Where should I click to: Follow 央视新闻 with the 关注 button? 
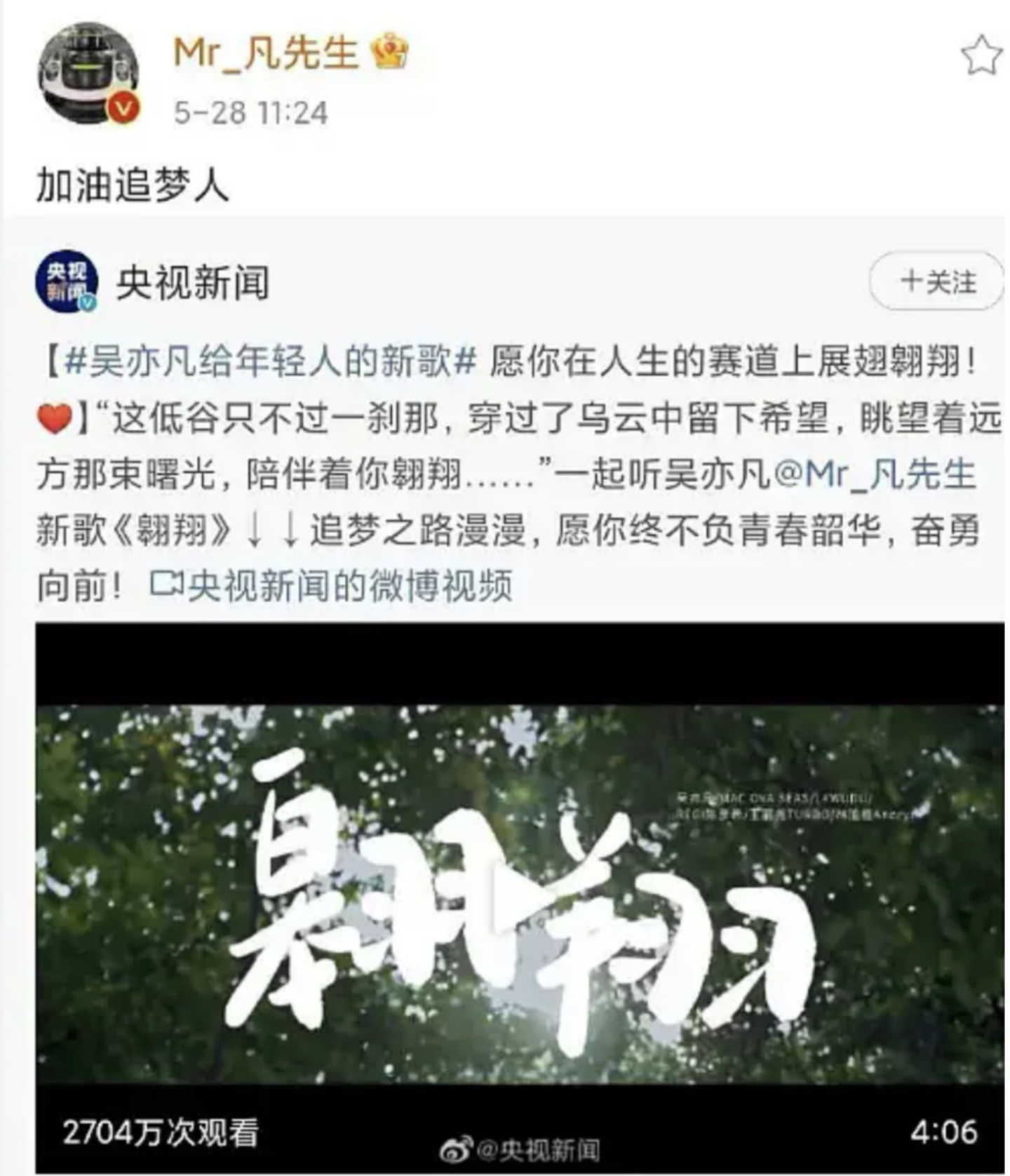(937, 281)
